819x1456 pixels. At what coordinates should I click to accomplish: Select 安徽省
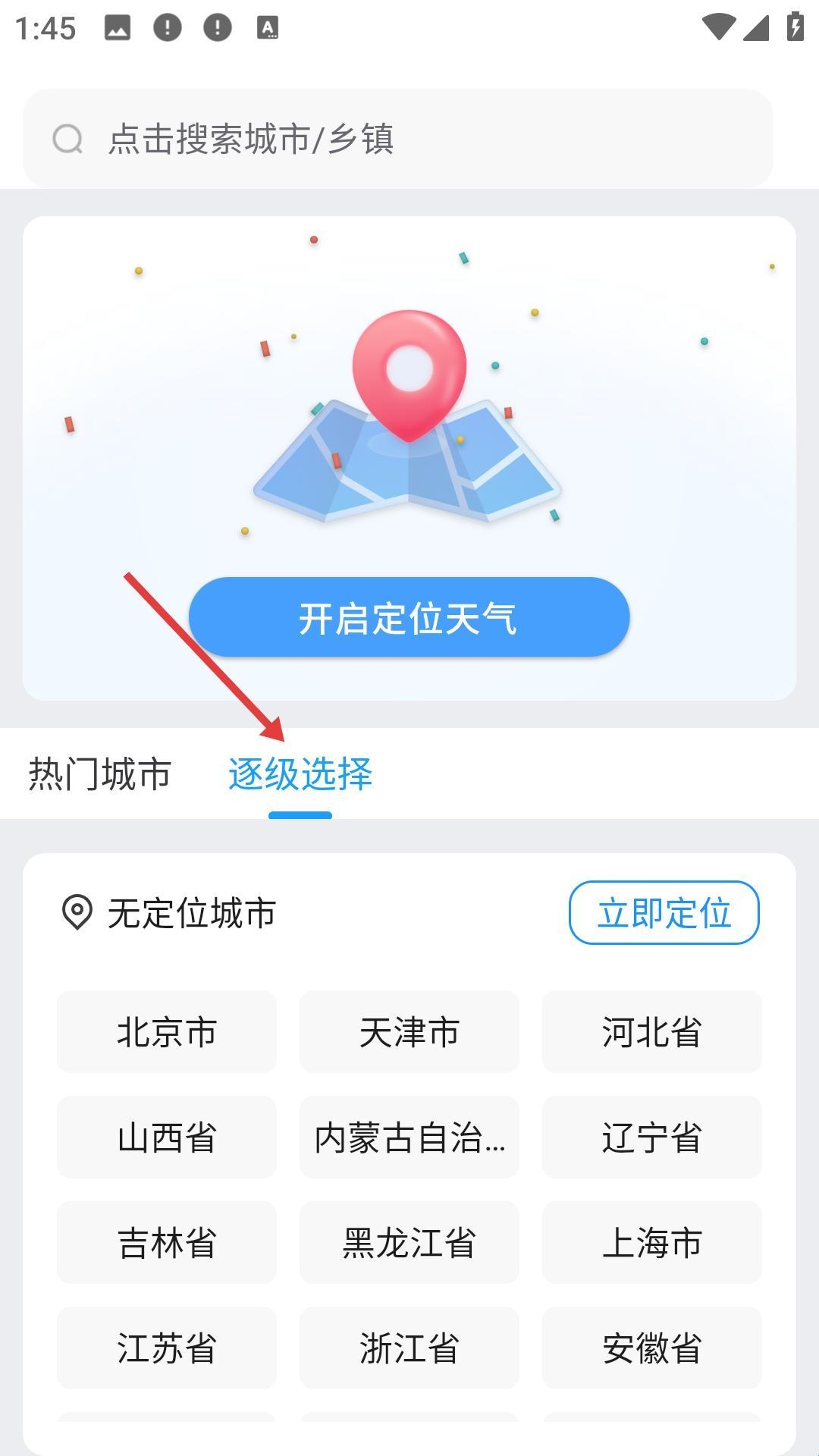pyautogui.click(x=651, y=1348)
